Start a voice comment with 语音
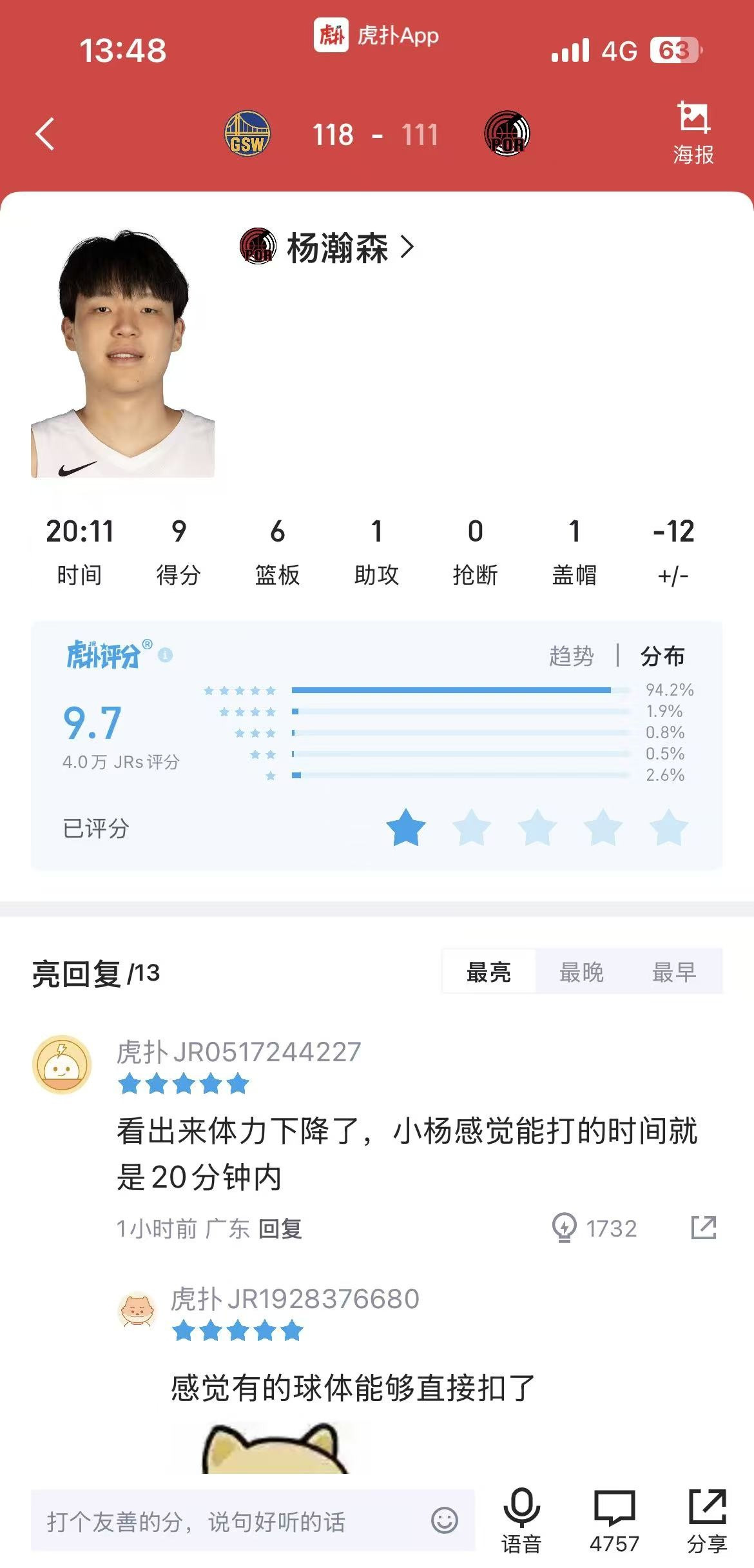754x1568 pixels. 521,1520
